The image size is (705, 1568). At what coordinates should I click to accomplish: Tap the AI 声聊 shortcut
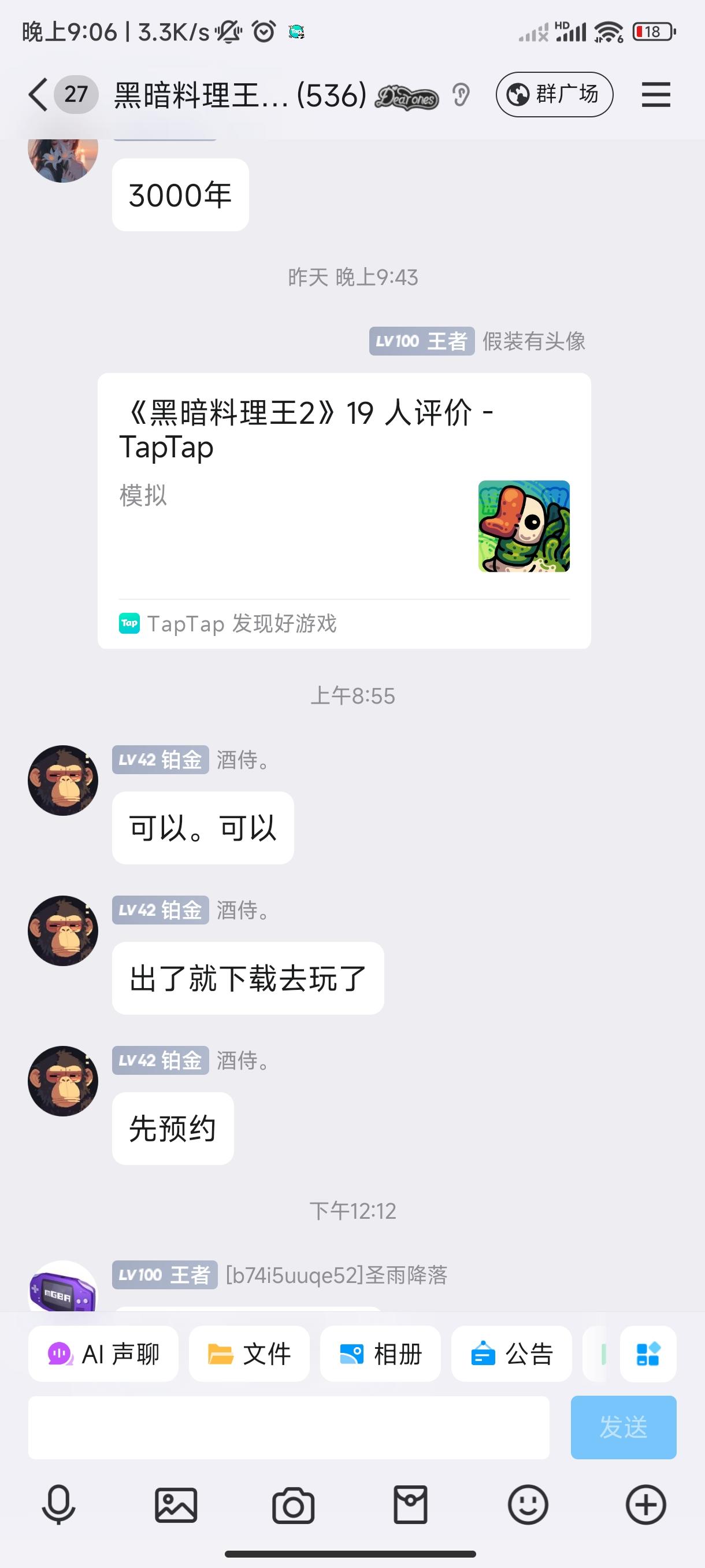(103, 1354)
